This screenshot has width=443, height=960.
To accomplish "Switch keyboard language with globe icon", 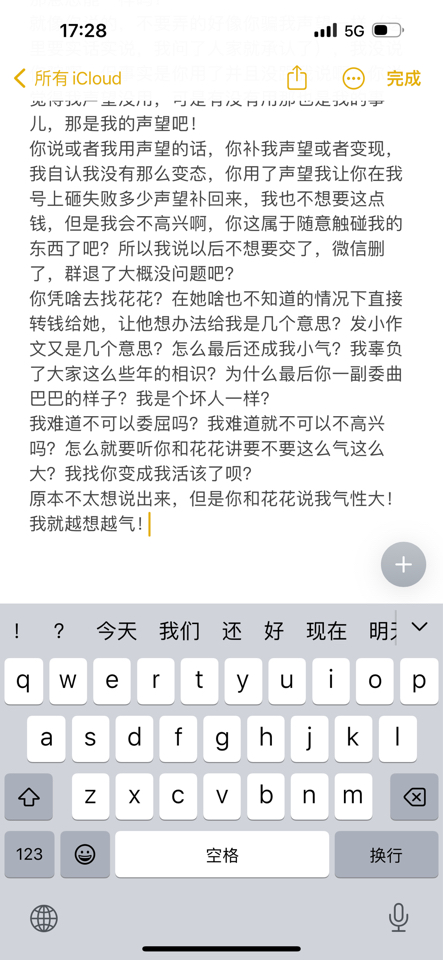I will [44, 918].
